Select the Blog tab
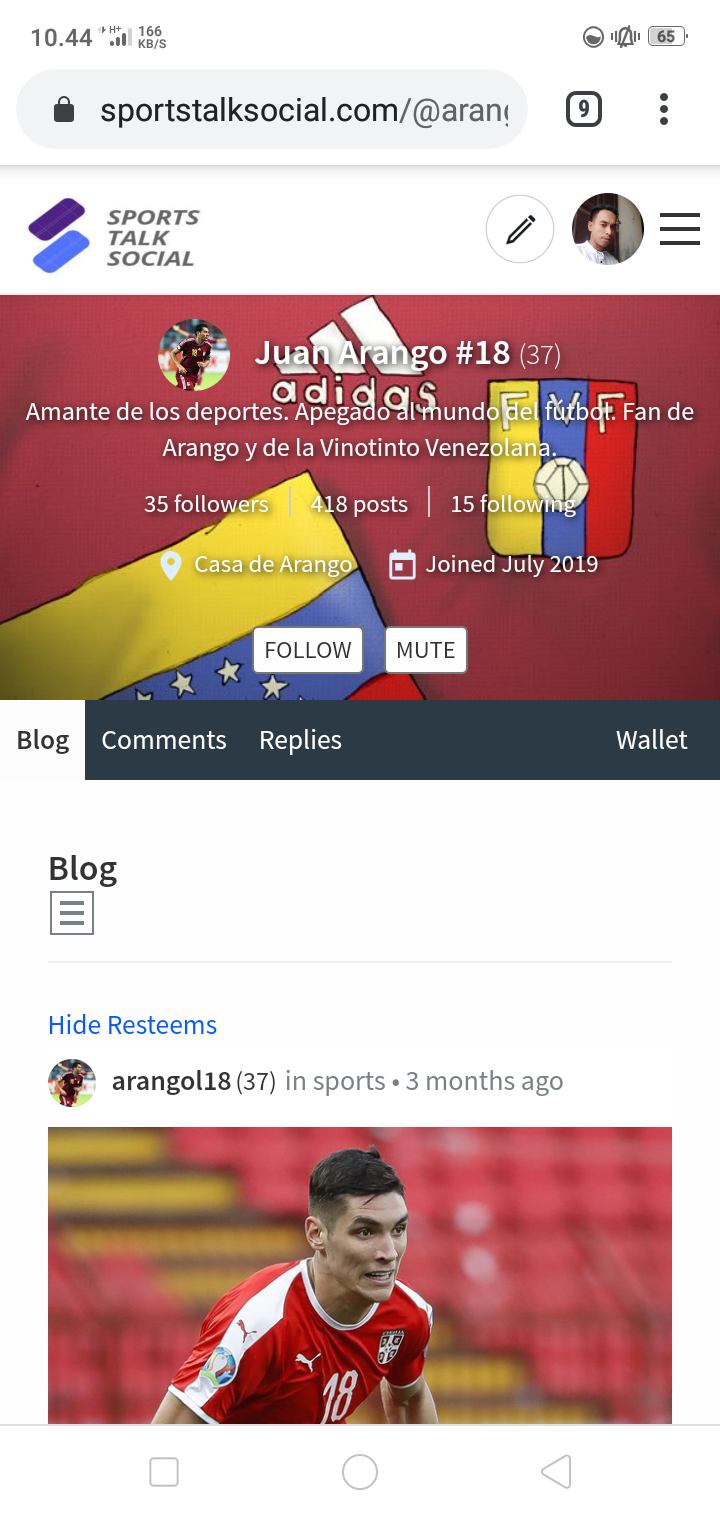The width and height of the screenshot is (720, 1520). [43, 740]
